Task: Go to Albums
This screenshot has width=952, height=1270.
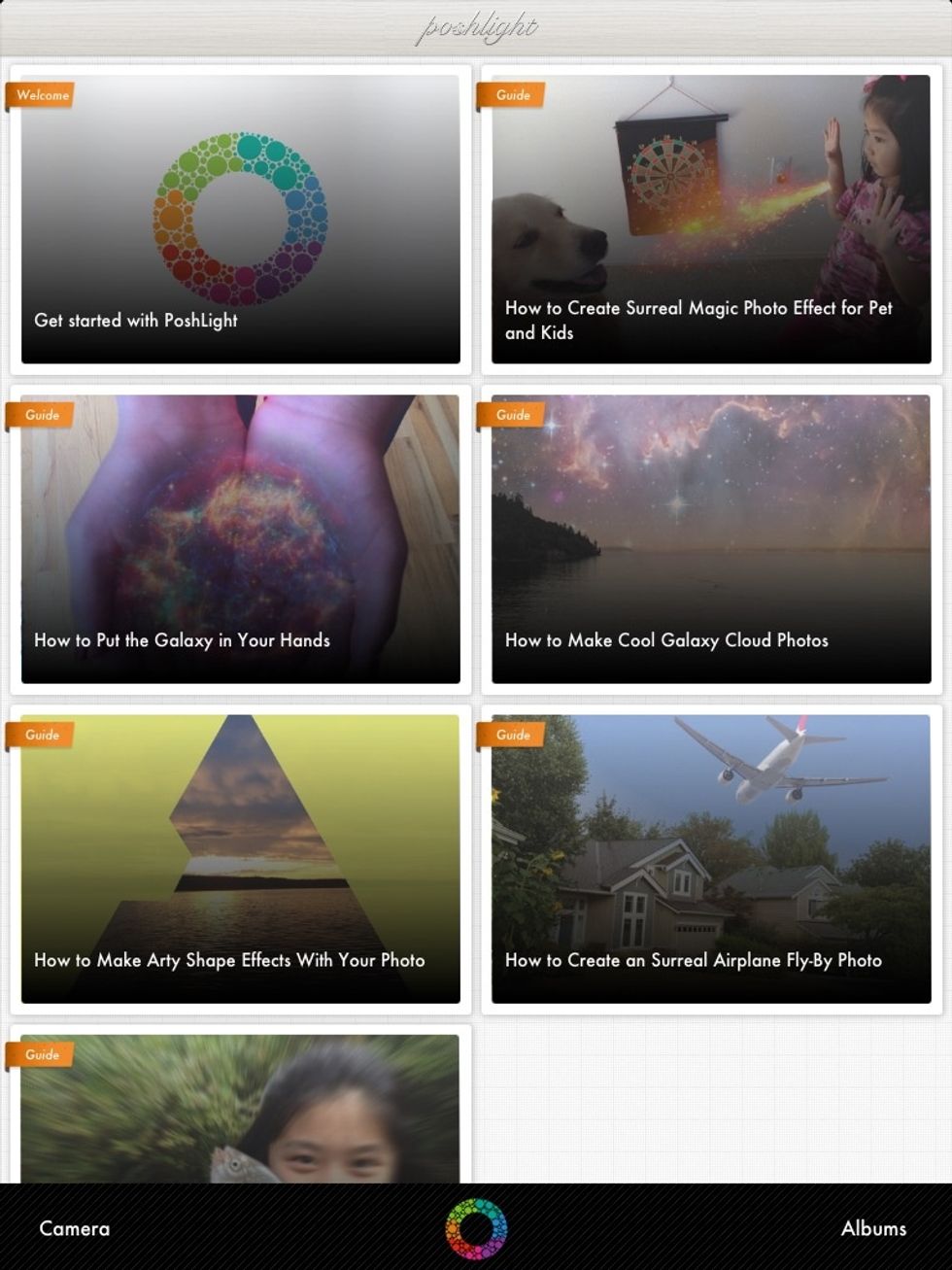Action: (x=873, y=1228)
